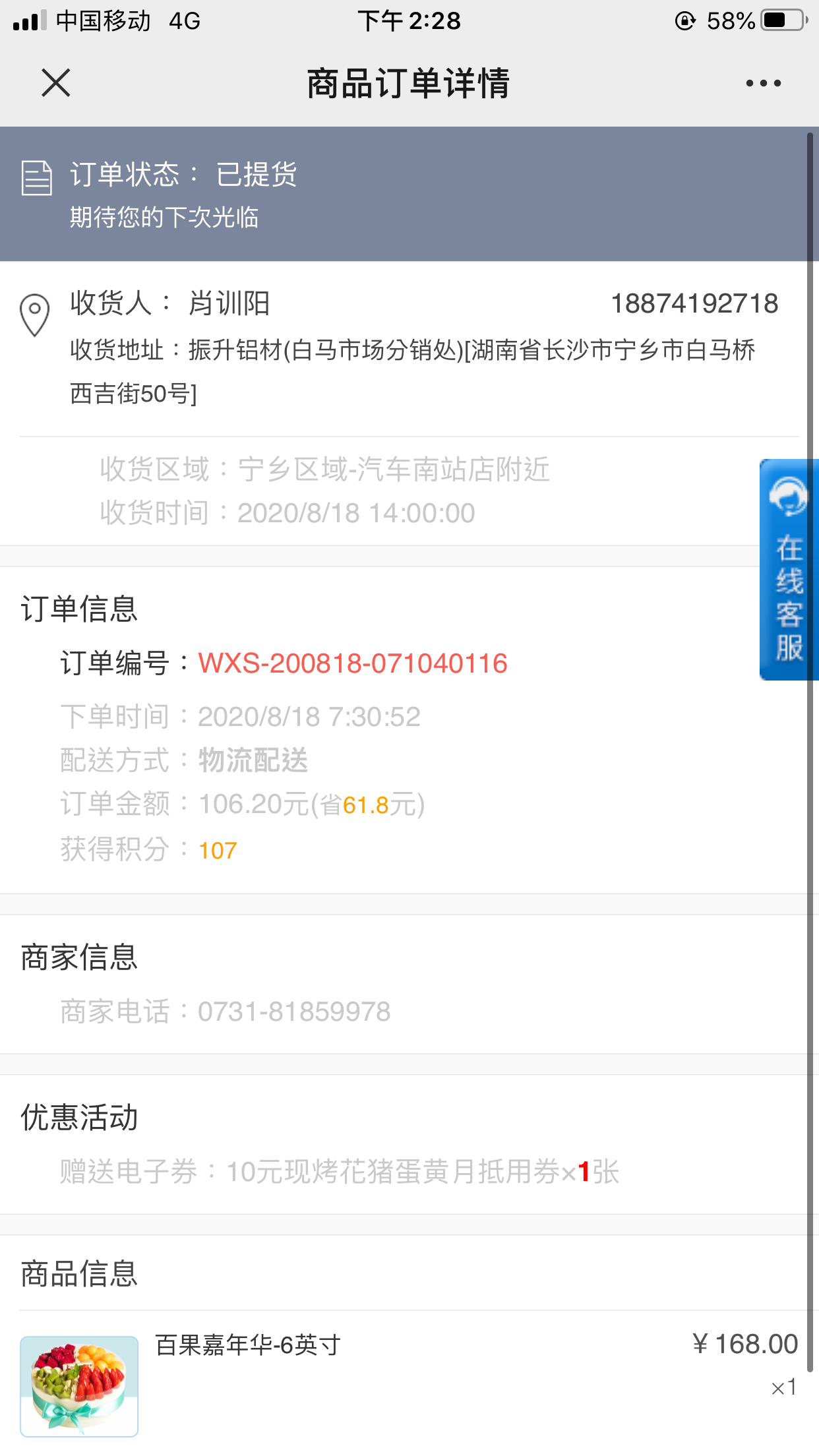819x1456 pixels.
Task: Close the order details page
Action: pos(56,83)
